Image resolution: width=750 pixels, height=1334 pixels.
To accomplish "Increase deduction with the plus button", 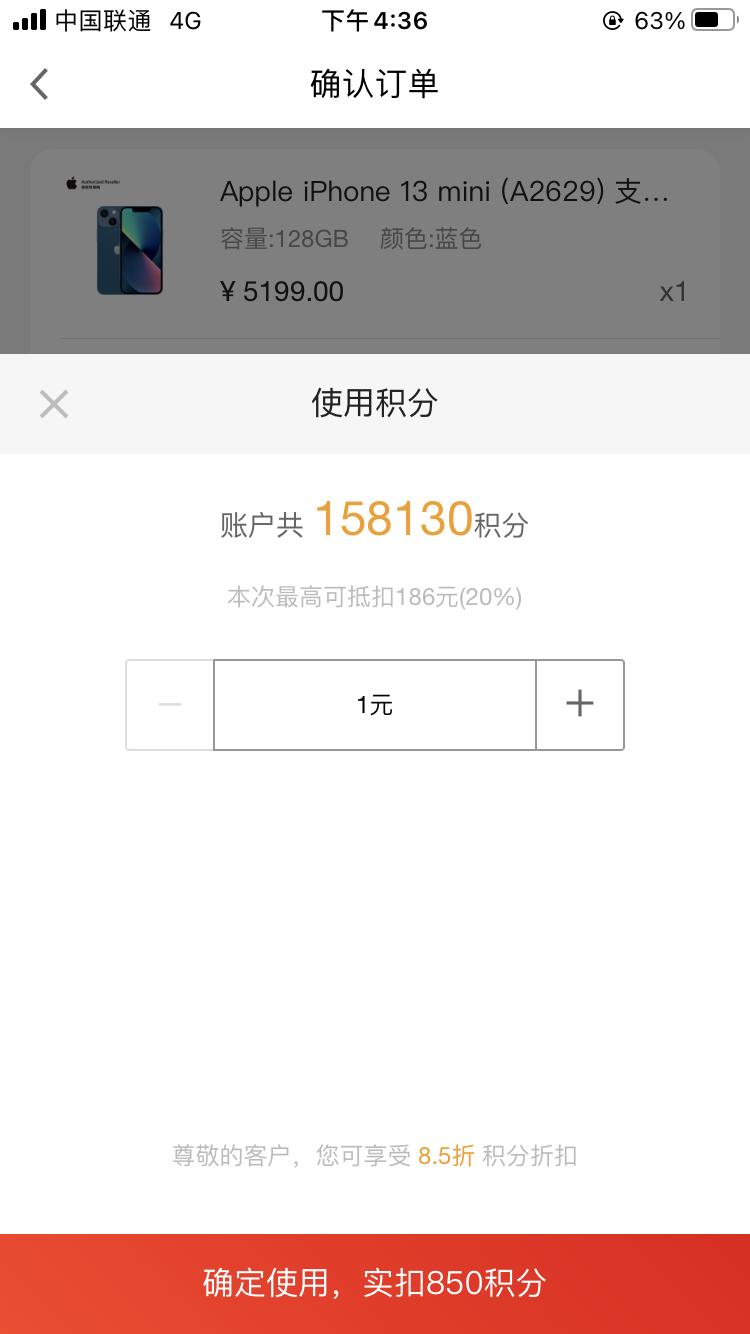I will click(x=579, y=704).
